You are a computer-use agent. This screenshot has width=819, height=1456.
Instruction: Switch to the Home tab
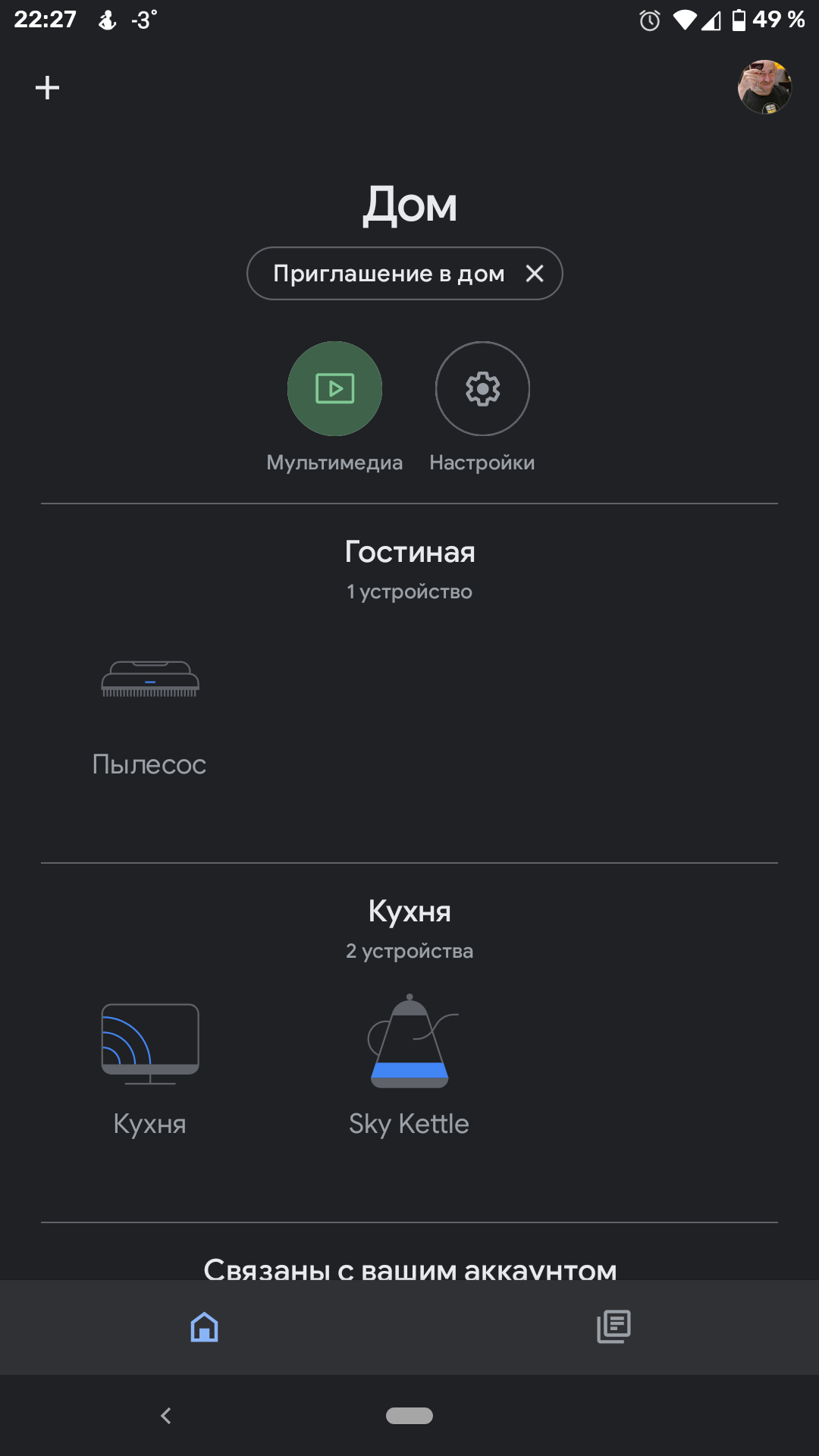coord(205,1327)
